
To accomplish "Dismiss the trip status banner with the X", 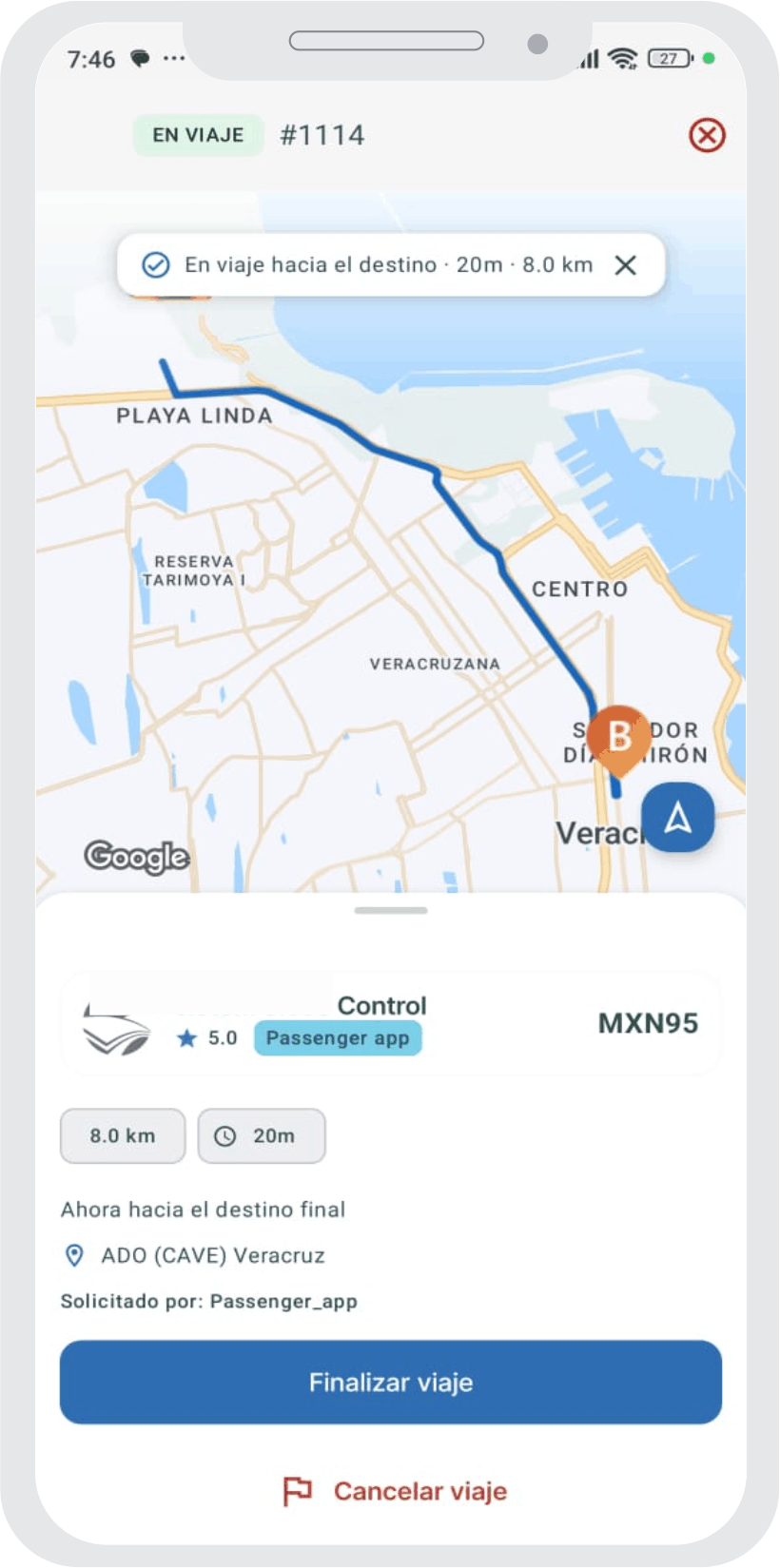I will (x=628, y=265).
